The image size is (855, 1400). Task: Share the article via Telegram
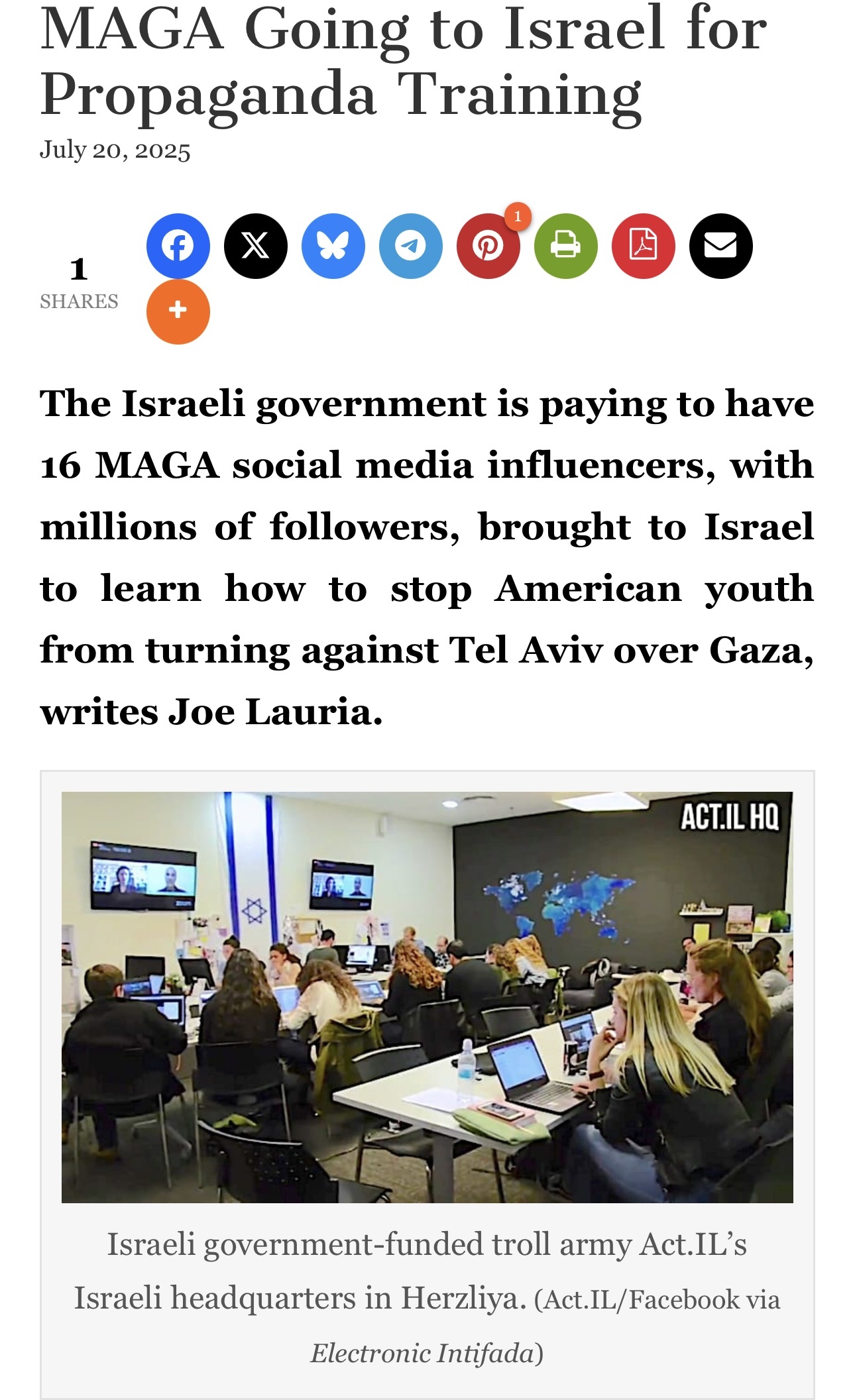click(410, 246)
